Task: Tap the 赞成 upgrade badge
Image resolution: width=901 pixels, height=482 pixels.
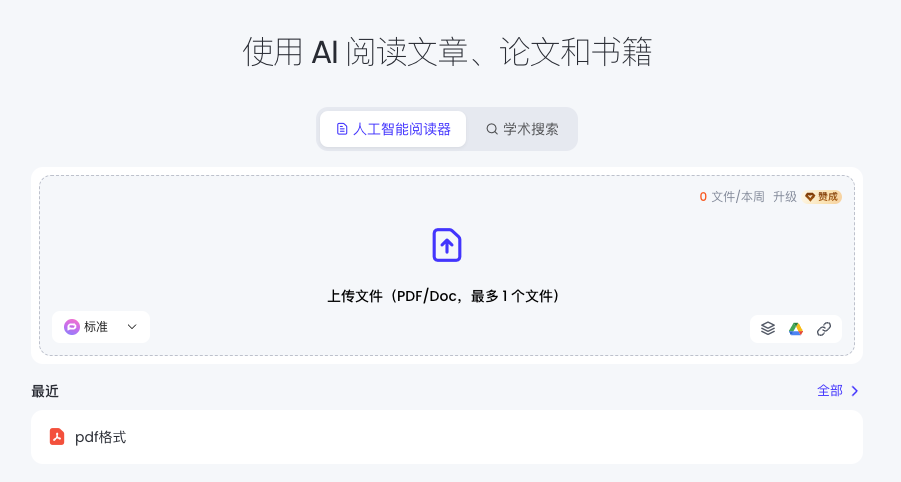Action: tap(822, 197)
